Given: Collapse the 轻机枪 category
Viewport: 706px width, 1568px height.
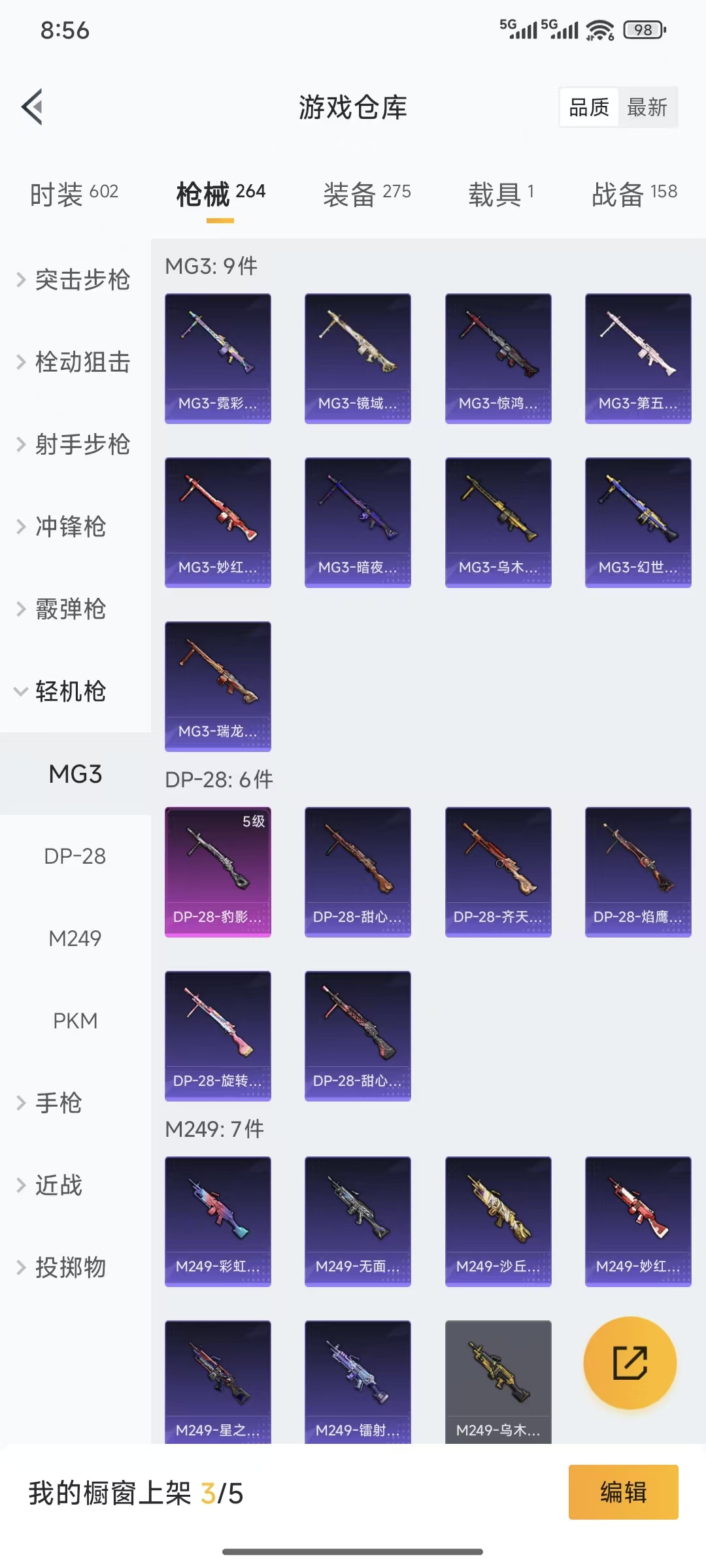Looking at the screenshot, I should 72,691.
